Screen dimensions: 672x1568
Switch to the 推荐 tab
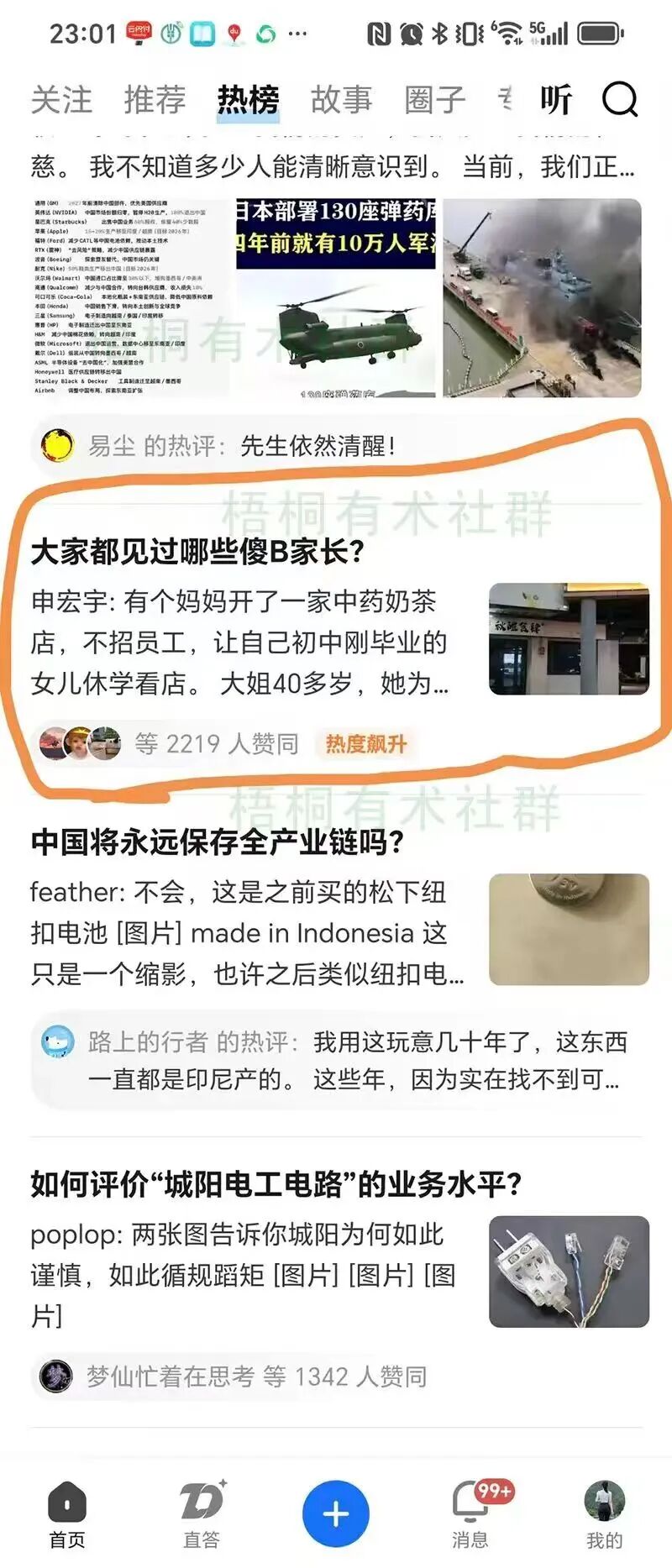click(155, 100)
